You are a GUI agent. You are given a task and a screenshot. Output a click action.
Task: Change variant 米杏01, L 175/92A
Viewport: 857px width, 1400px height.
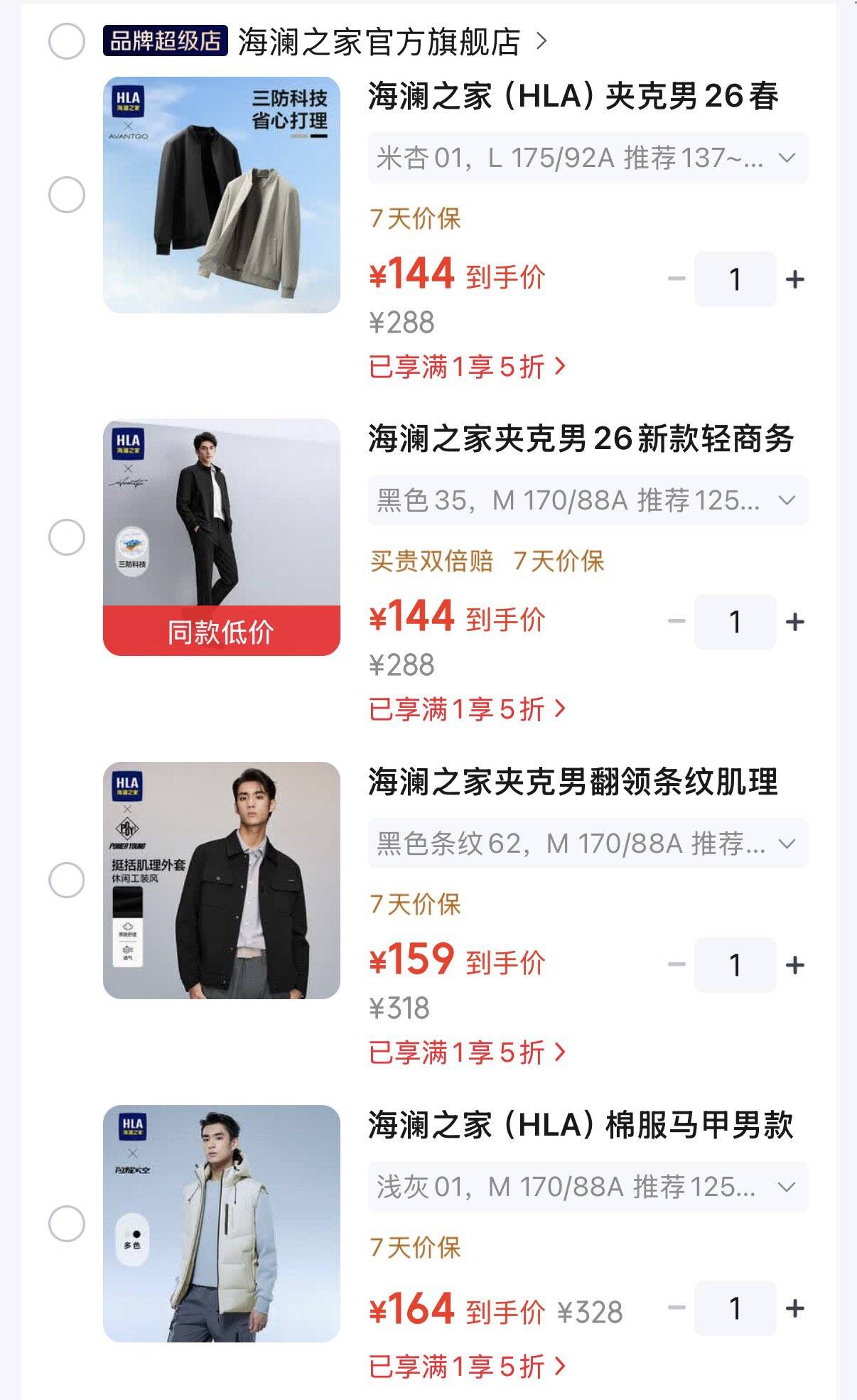click(x=588, y=158)
